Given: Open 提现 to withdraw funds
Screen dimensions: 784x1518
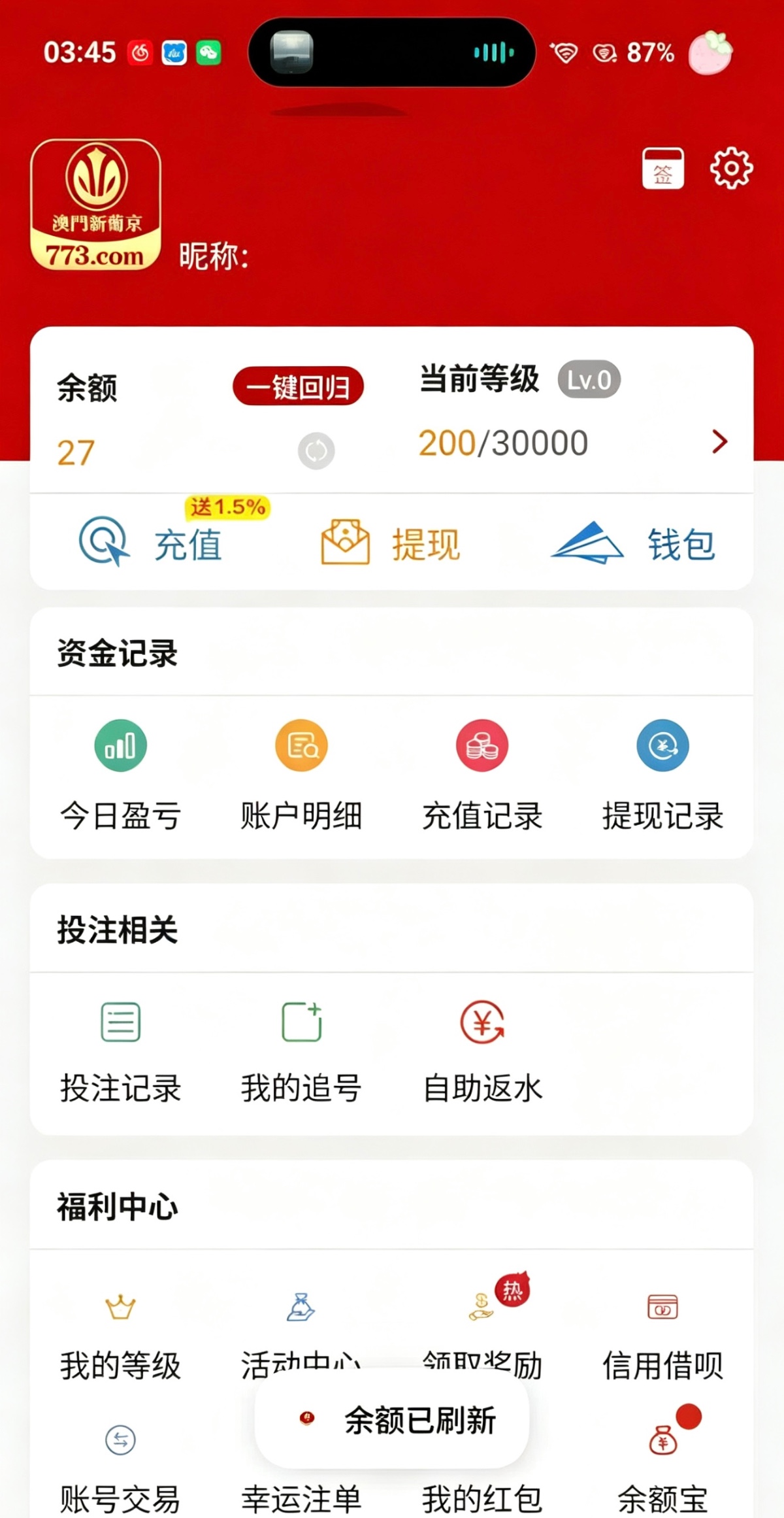Looking at the screenshot, I should pos(391,543).
